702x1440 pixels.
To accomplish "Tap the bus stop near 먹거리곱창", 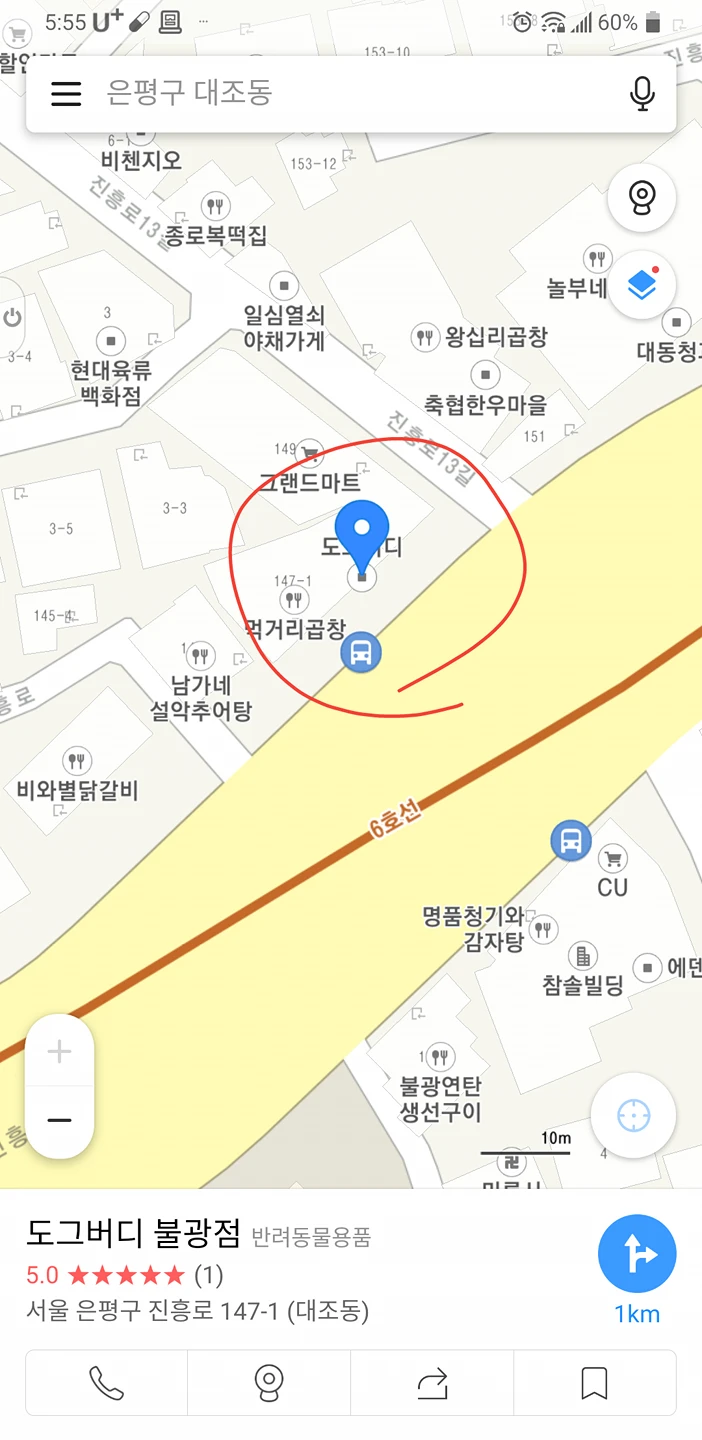I will click(x=361, y=653).
